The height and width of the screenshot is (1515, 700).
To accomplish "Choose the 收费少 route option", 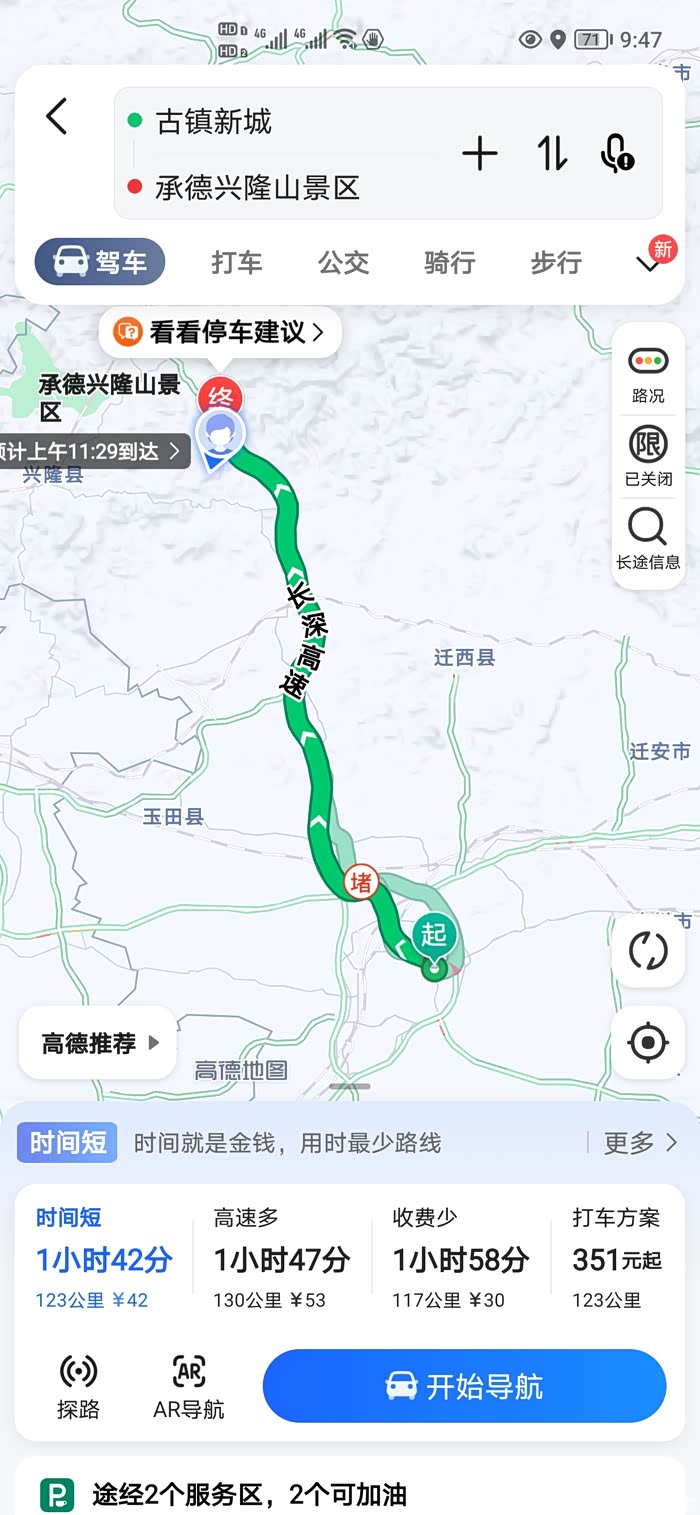I will point(460,1259).
